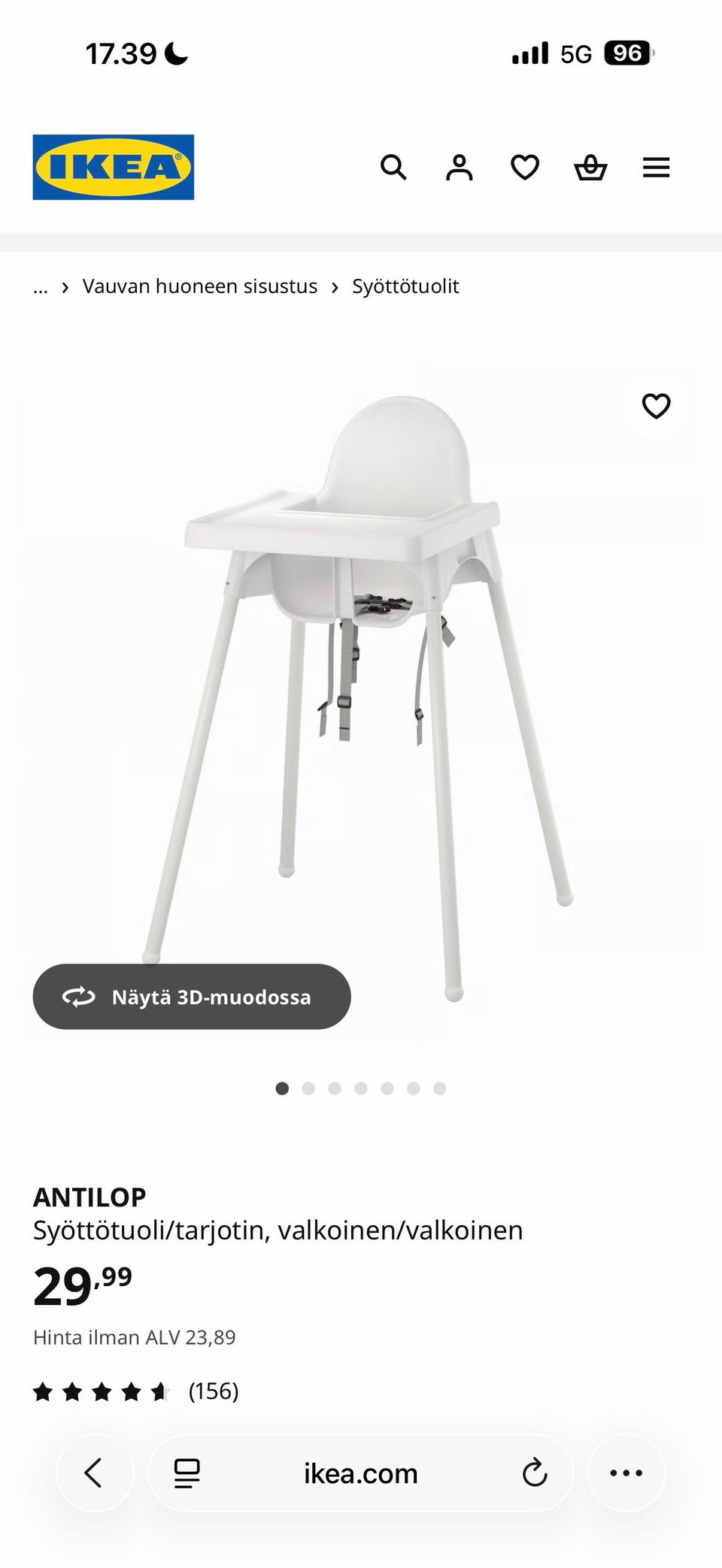The height and width of the screenshot is (1568, 722).
Task: Add ANTILOP chair to favorites
Action: coord(656,406)
